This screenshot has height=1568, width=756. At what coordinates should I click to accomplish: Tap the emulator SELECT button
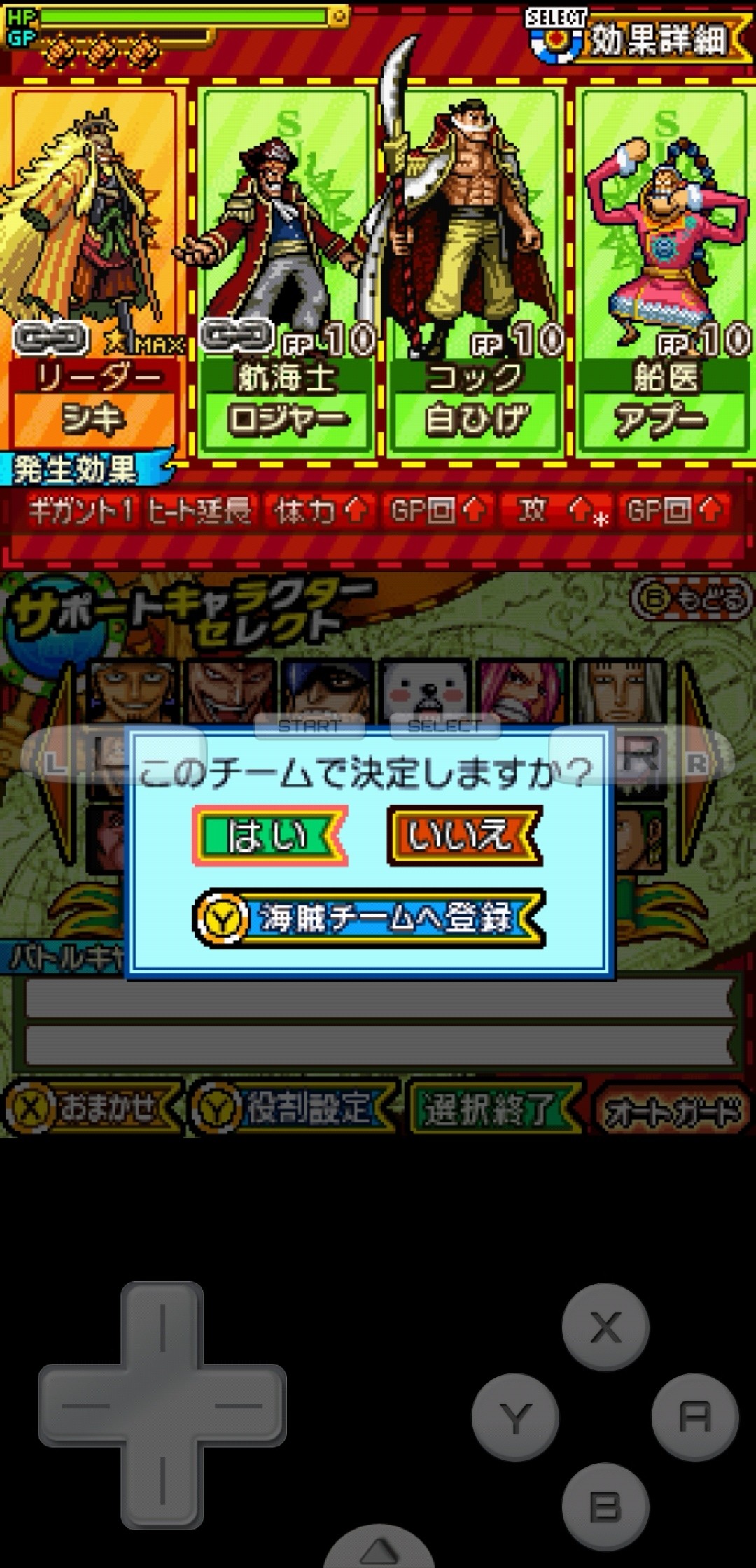click(444, 726)
